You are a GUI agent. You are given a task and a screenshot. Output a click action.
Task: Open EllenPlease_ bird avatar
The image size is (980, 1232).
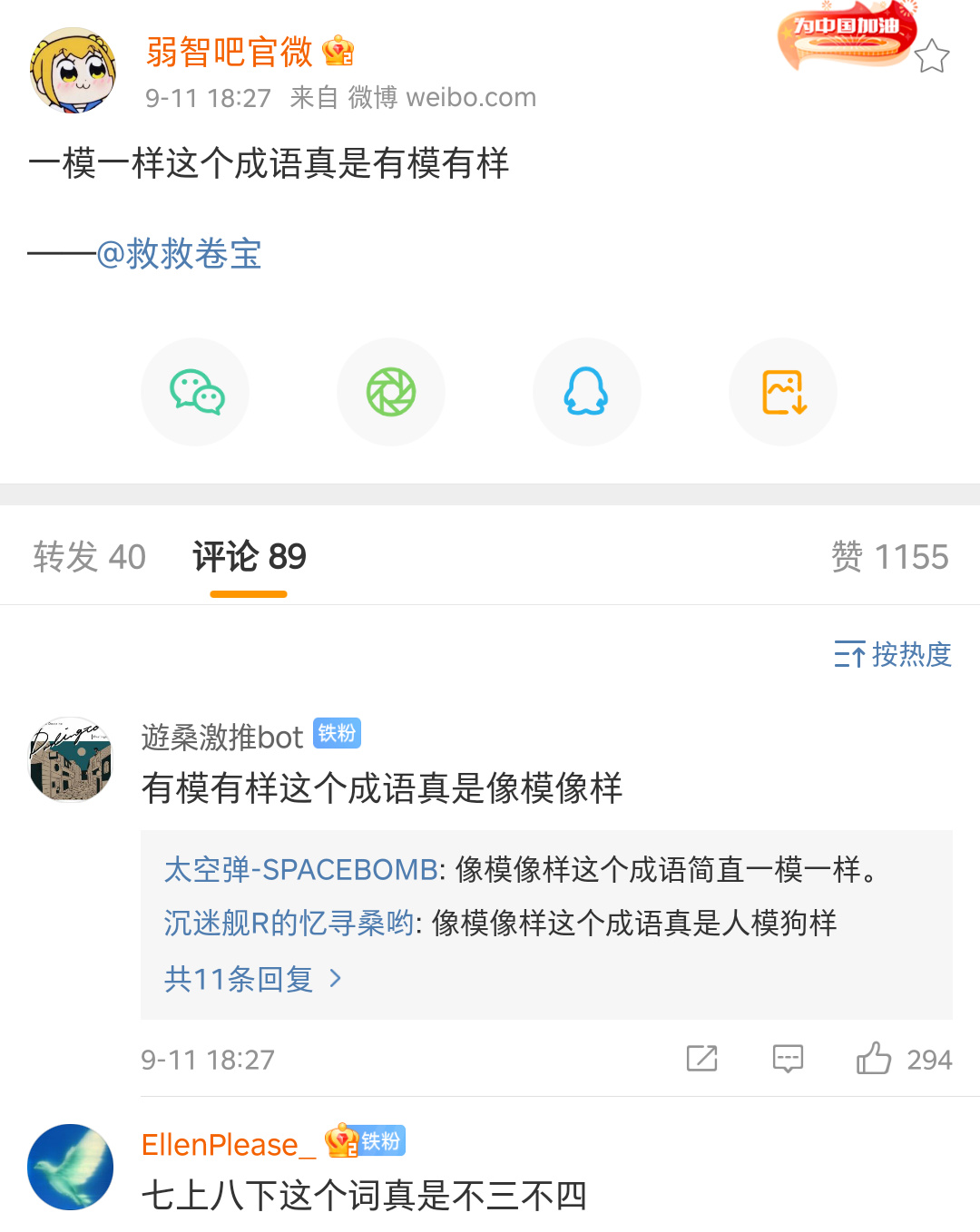71,1167
